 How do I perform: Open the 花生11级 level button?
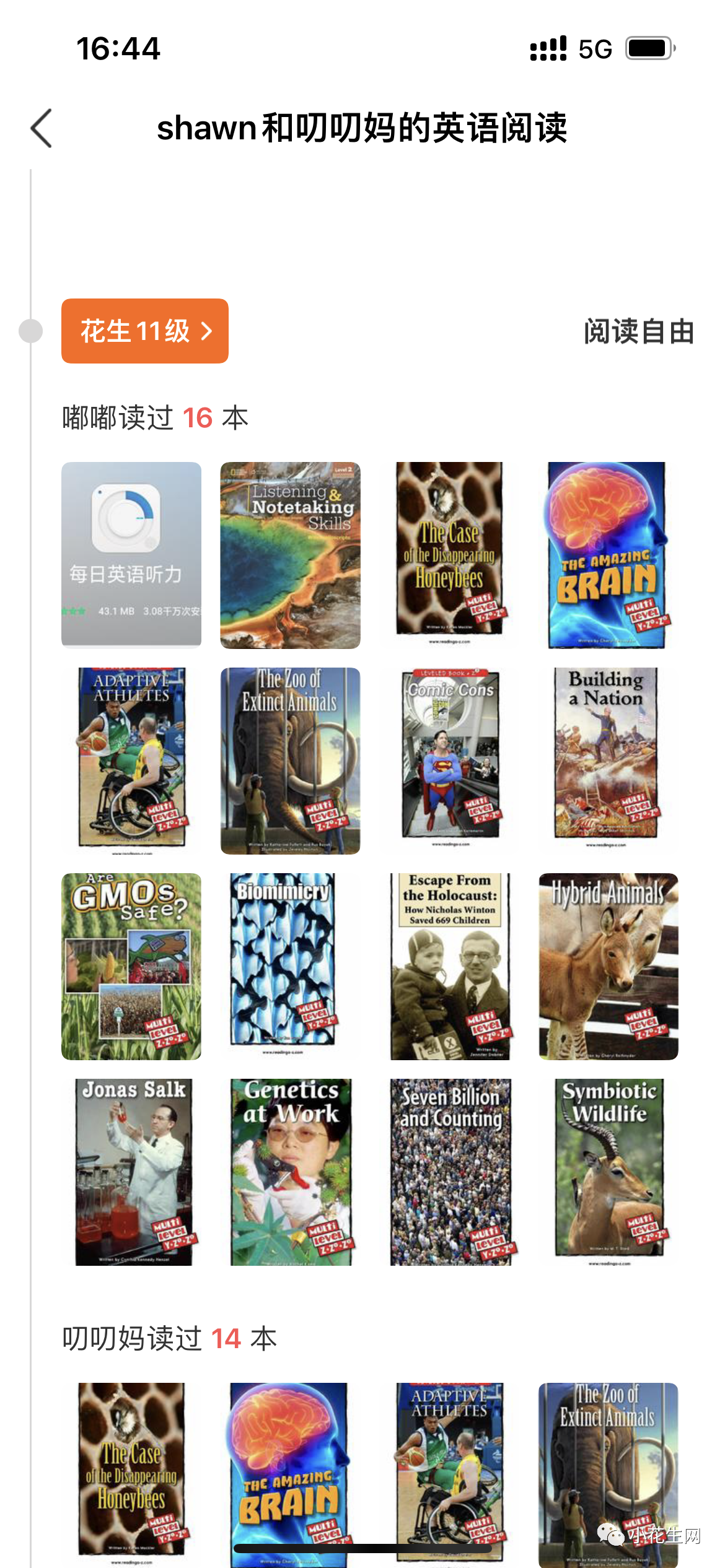click(144, 331)
